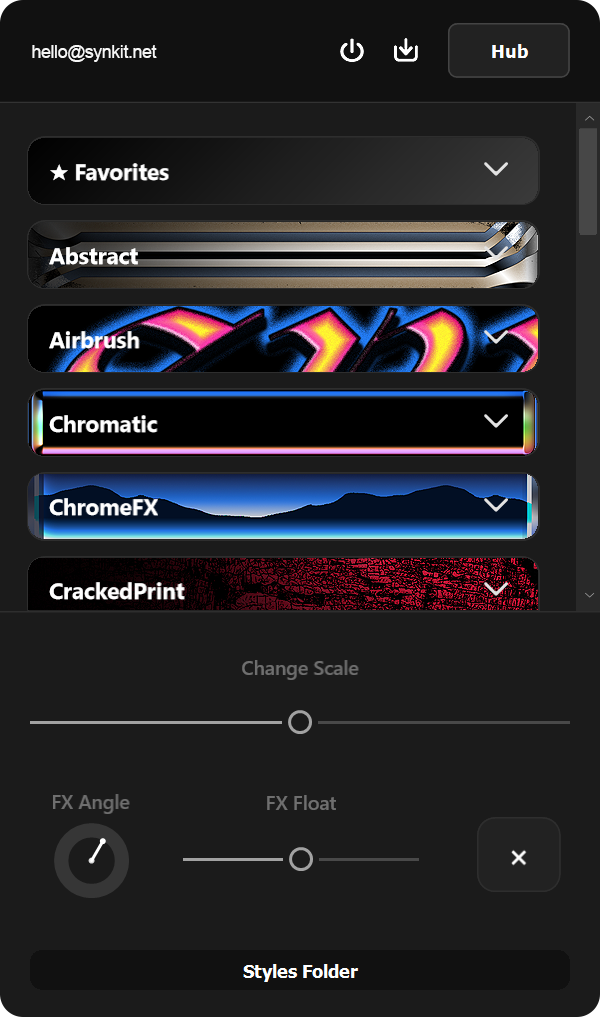
Task: Expand the Chromatic style category
Action: [x=496, y=422]
